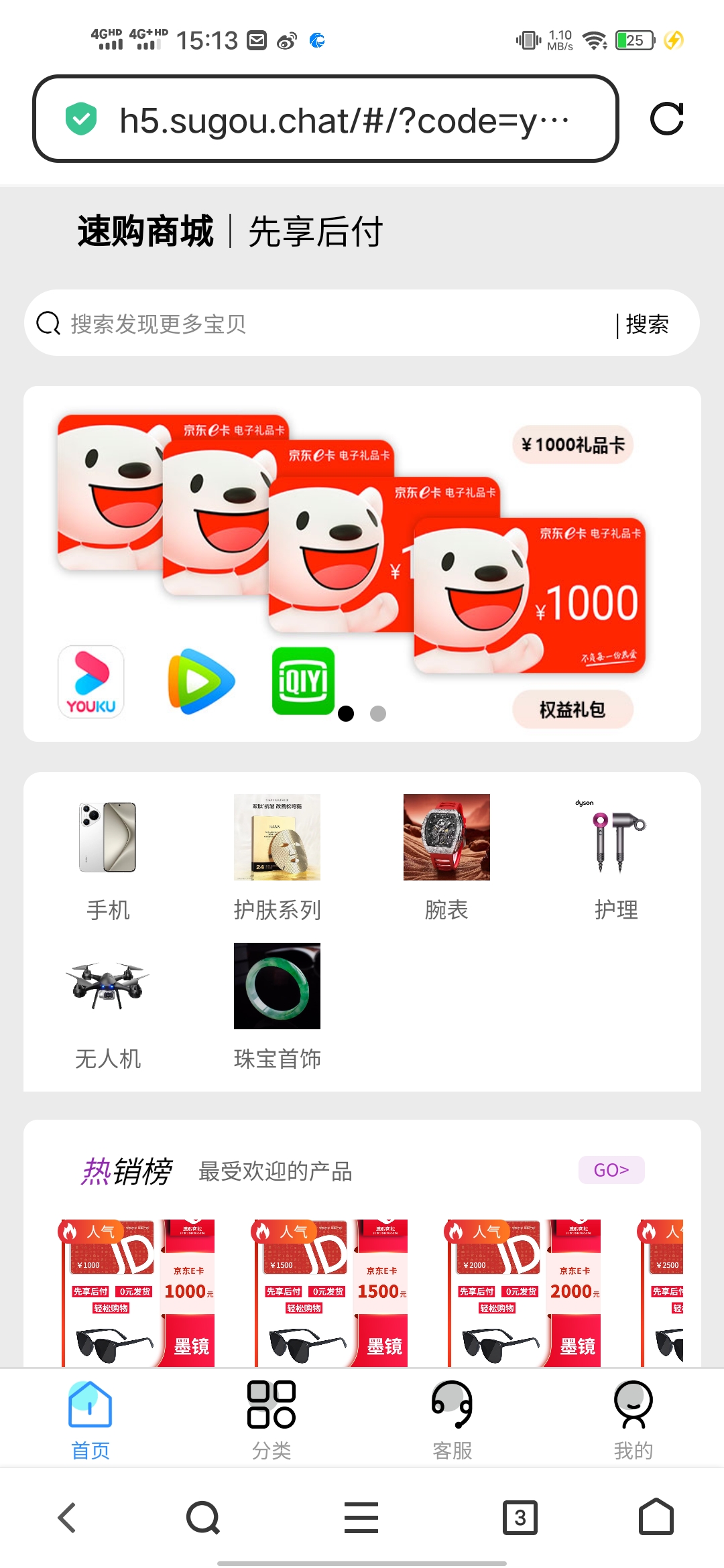View the 1500元 京东E卡 墨镜 product
This screenshot has height=1568, width=724.
330,1293
